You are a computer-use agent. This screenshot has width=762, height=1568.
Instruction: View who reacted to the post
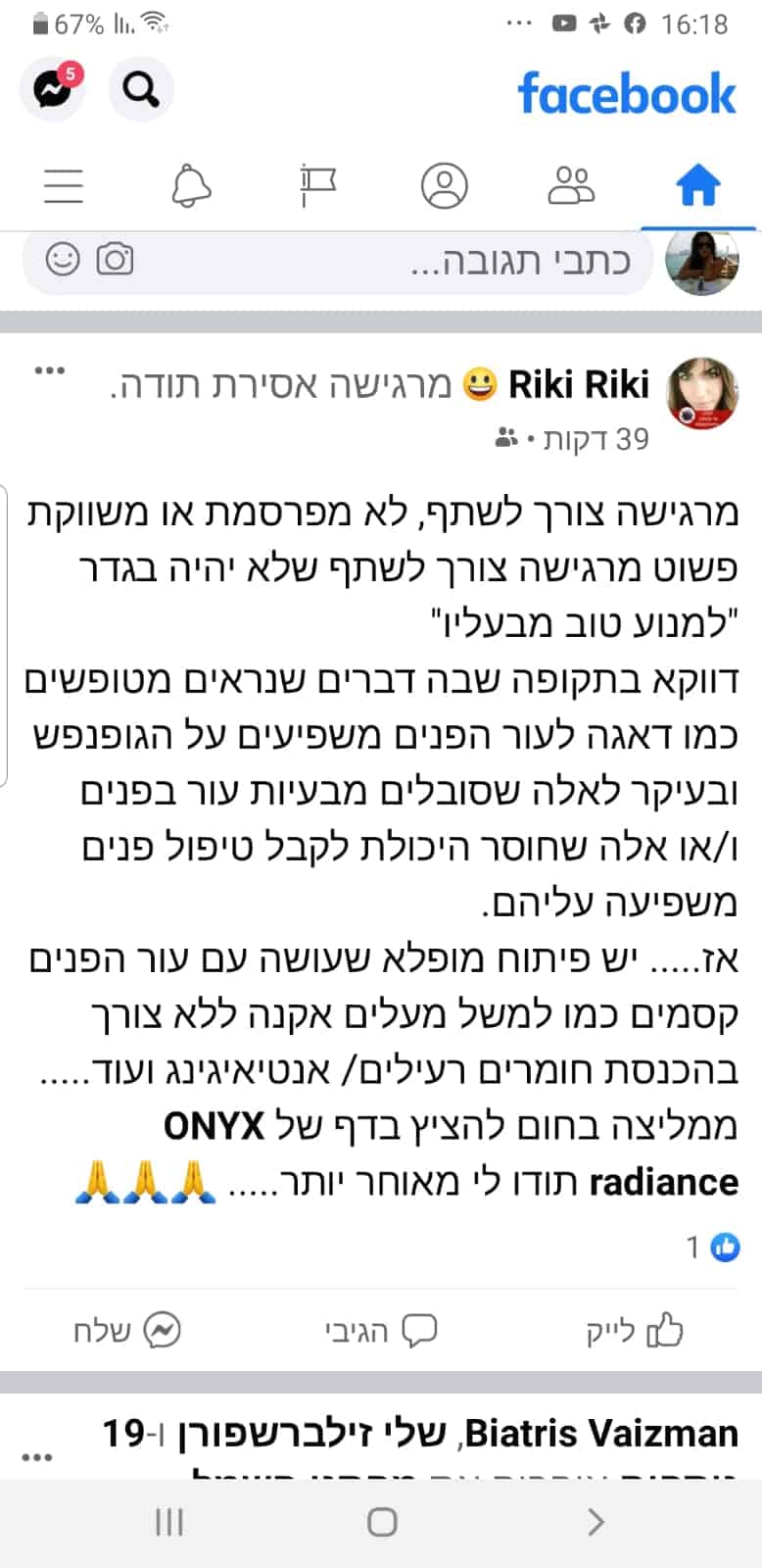click(x=713, y=1247)
